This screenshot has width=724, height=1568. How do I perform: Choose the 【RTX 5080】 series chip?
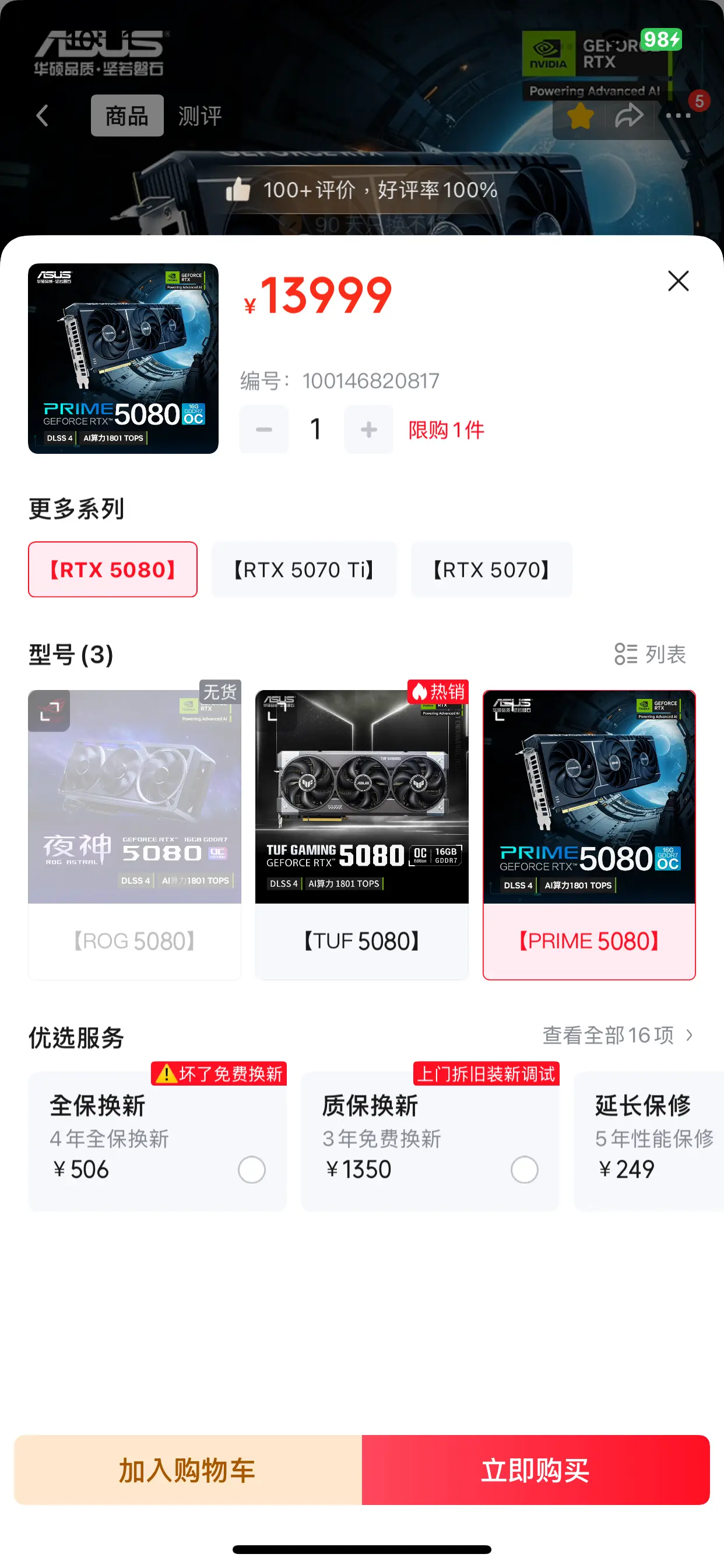tap(113, 569)
